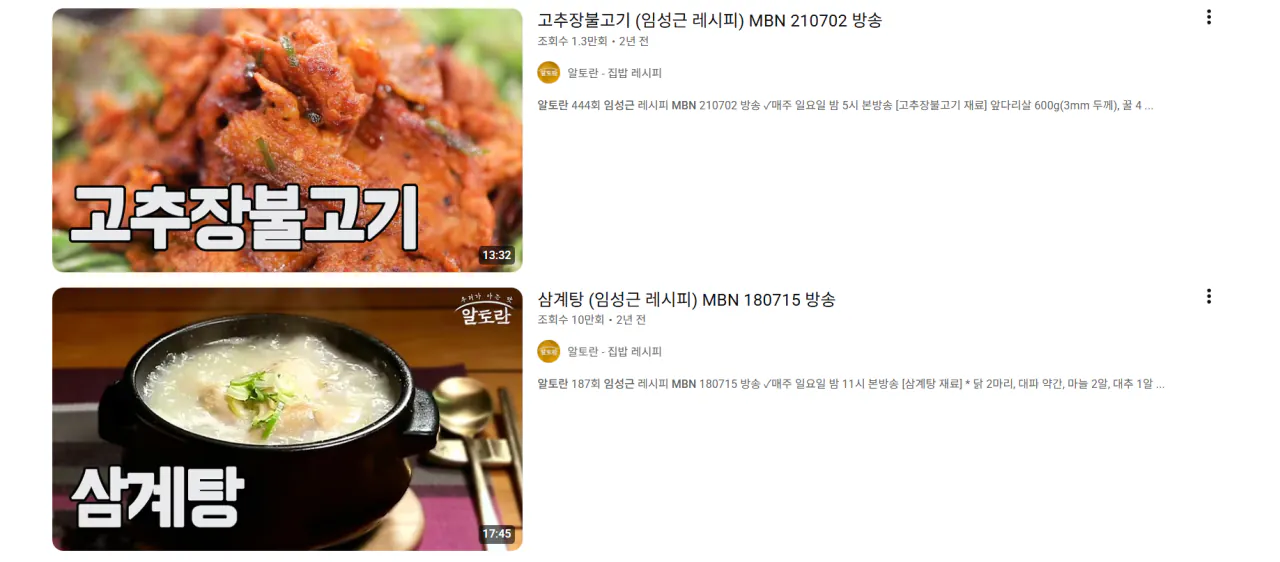Open the 고추장불고기 (임성근 레시피) video title
Viewport: 1280px width, 562px height.
click(x=709, y=20)
